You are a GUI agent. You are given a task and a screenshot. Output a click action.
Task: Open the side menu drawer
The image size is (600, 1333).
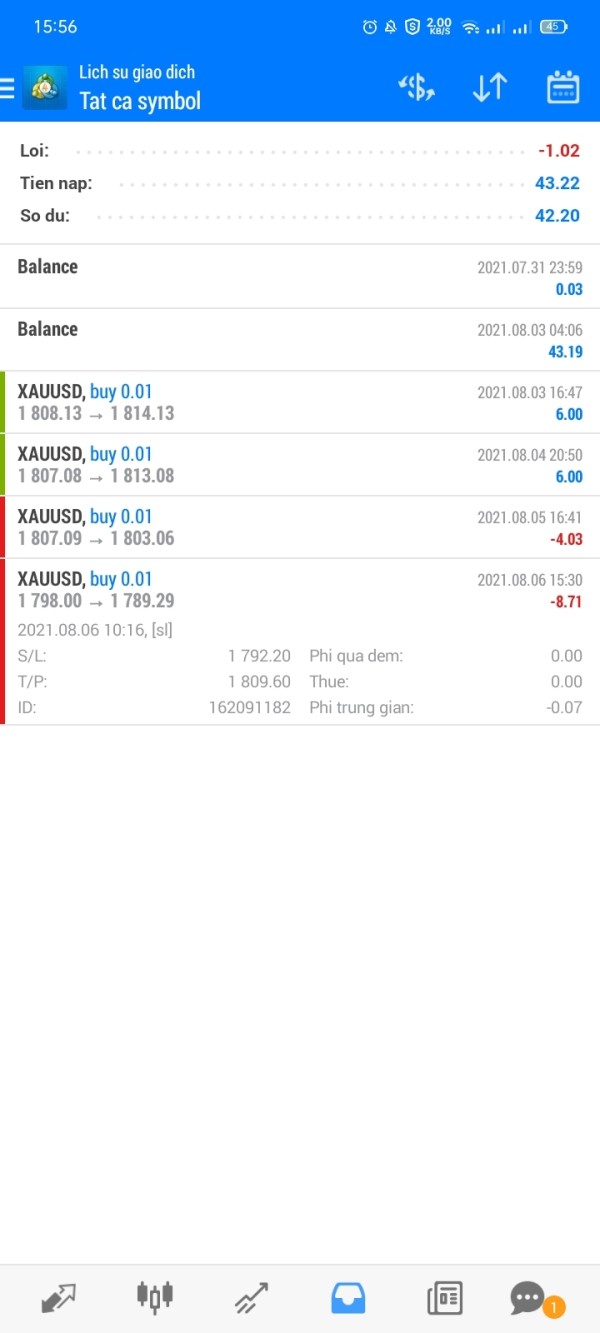[8, 88]
